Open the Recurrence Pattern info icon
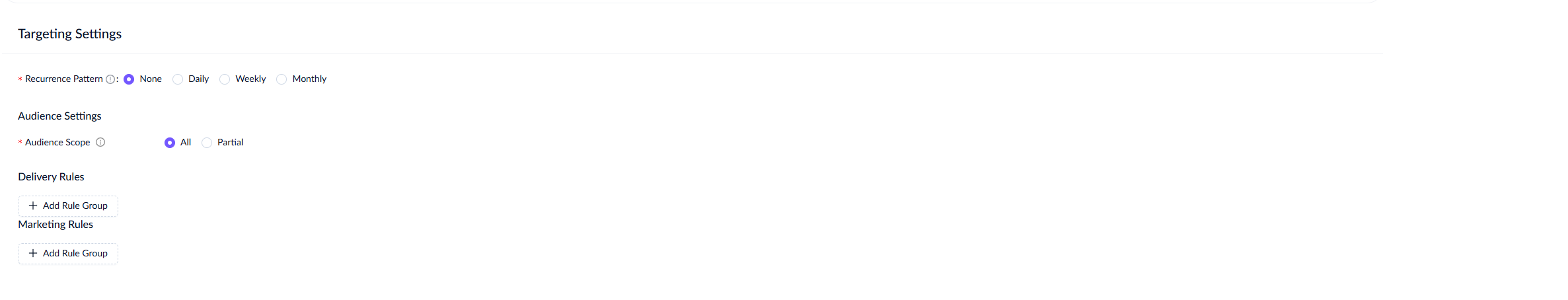Viewport: 1568px width, 300px height. (x=110, y=79)
